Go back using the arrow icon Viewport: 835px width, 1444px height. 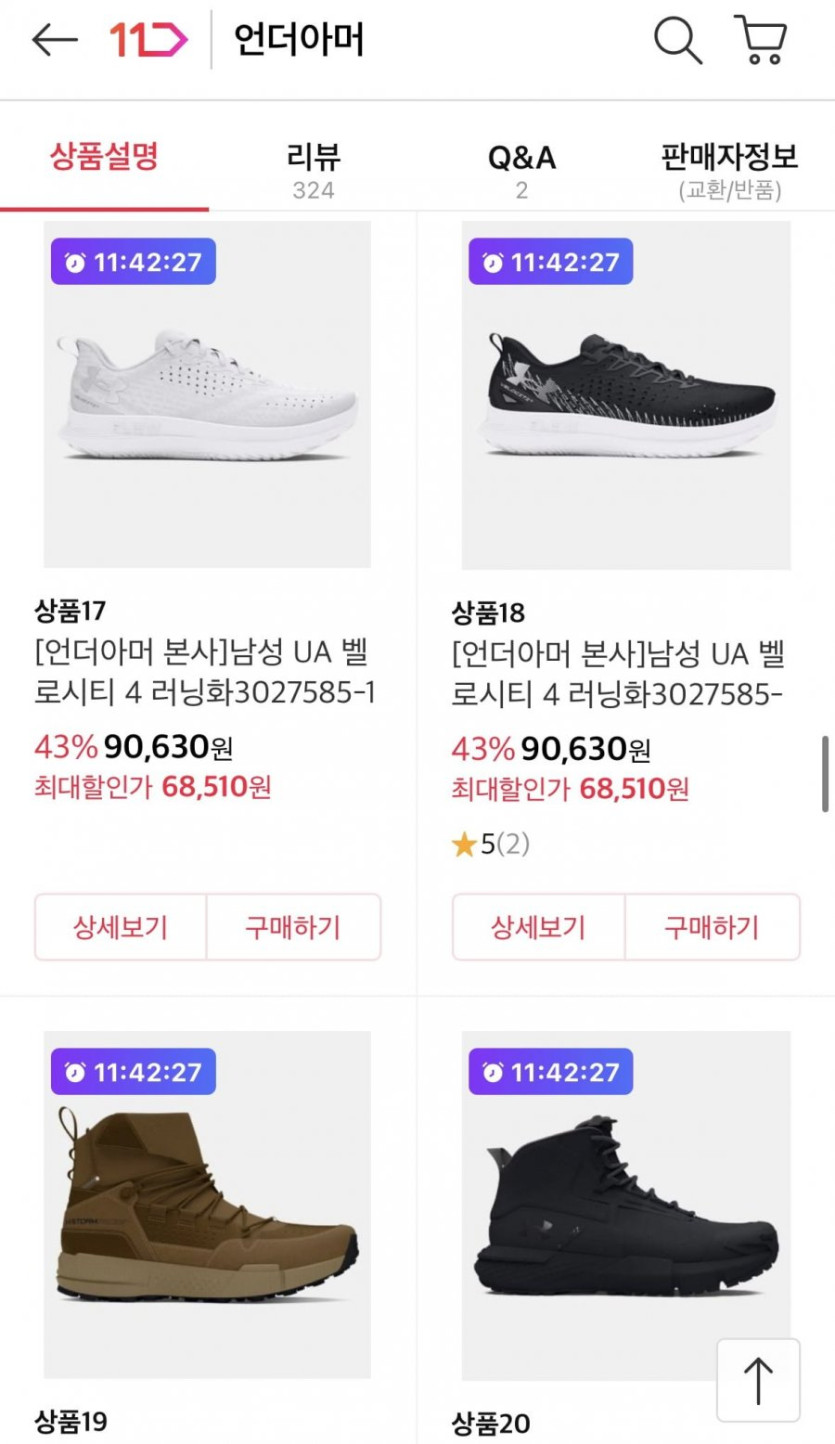tap(55, 40)
